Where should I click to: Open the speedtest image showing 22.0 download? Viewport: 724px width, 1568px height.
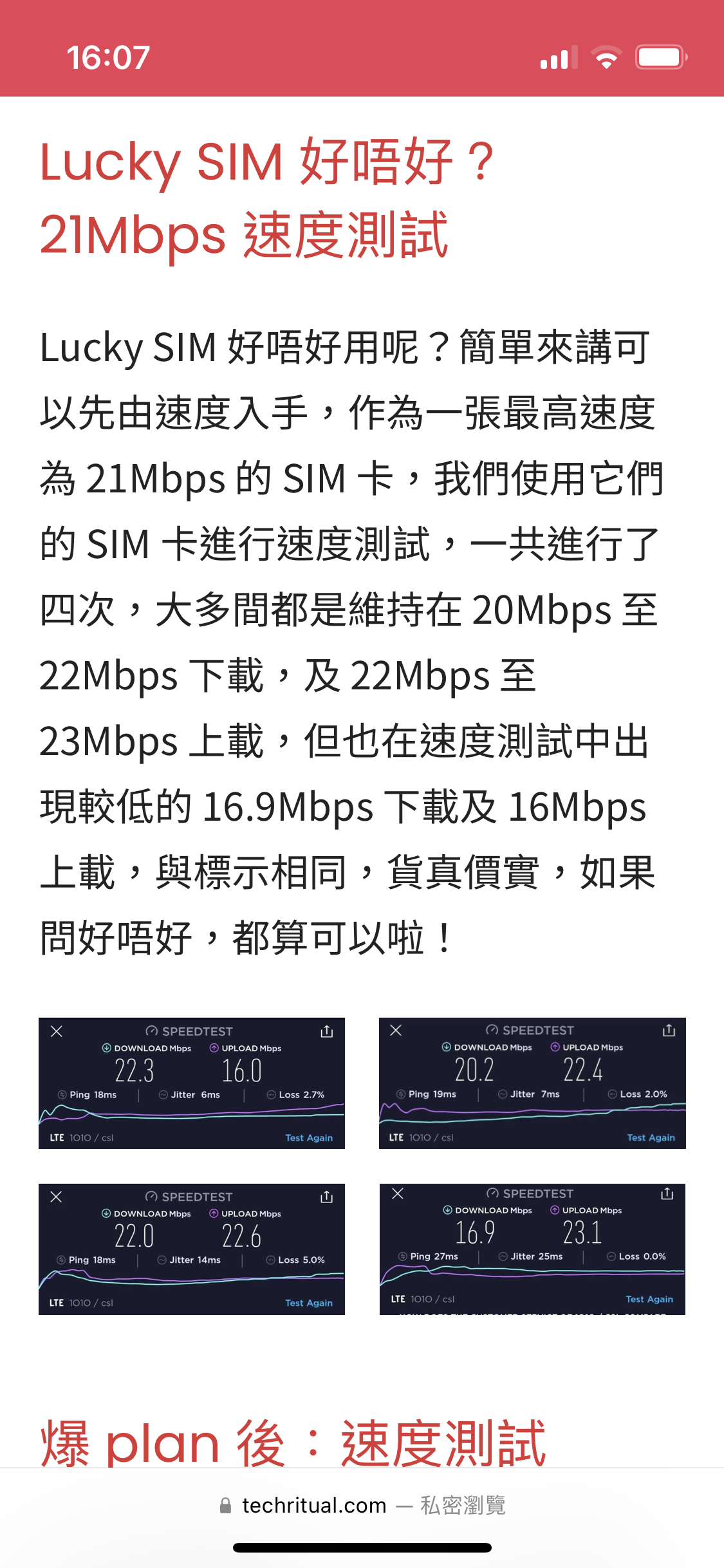192,1249
